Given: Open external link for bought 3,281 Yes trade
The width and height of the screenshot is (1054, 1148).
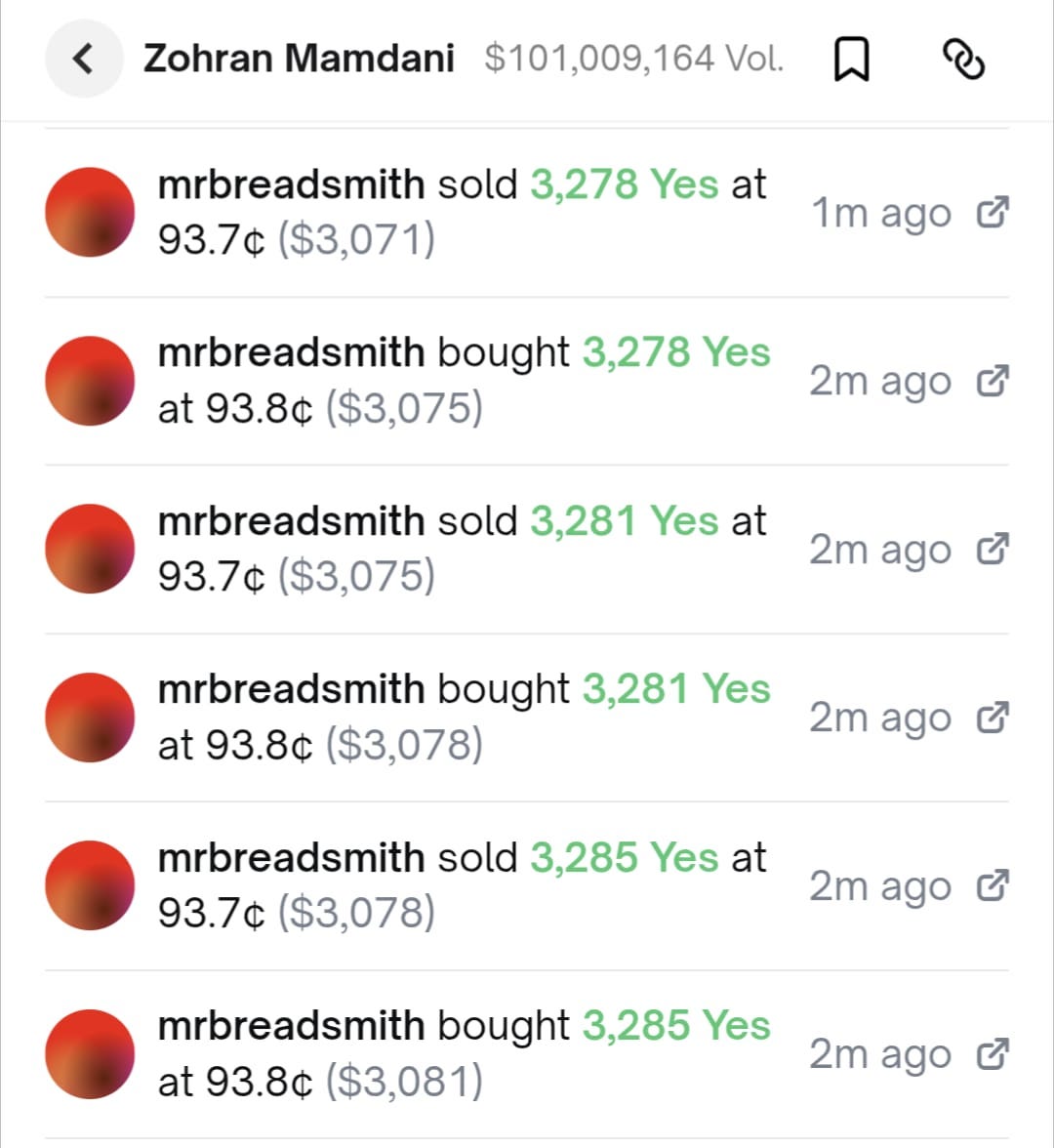Looking at the screenshot, I should (992, 717).
